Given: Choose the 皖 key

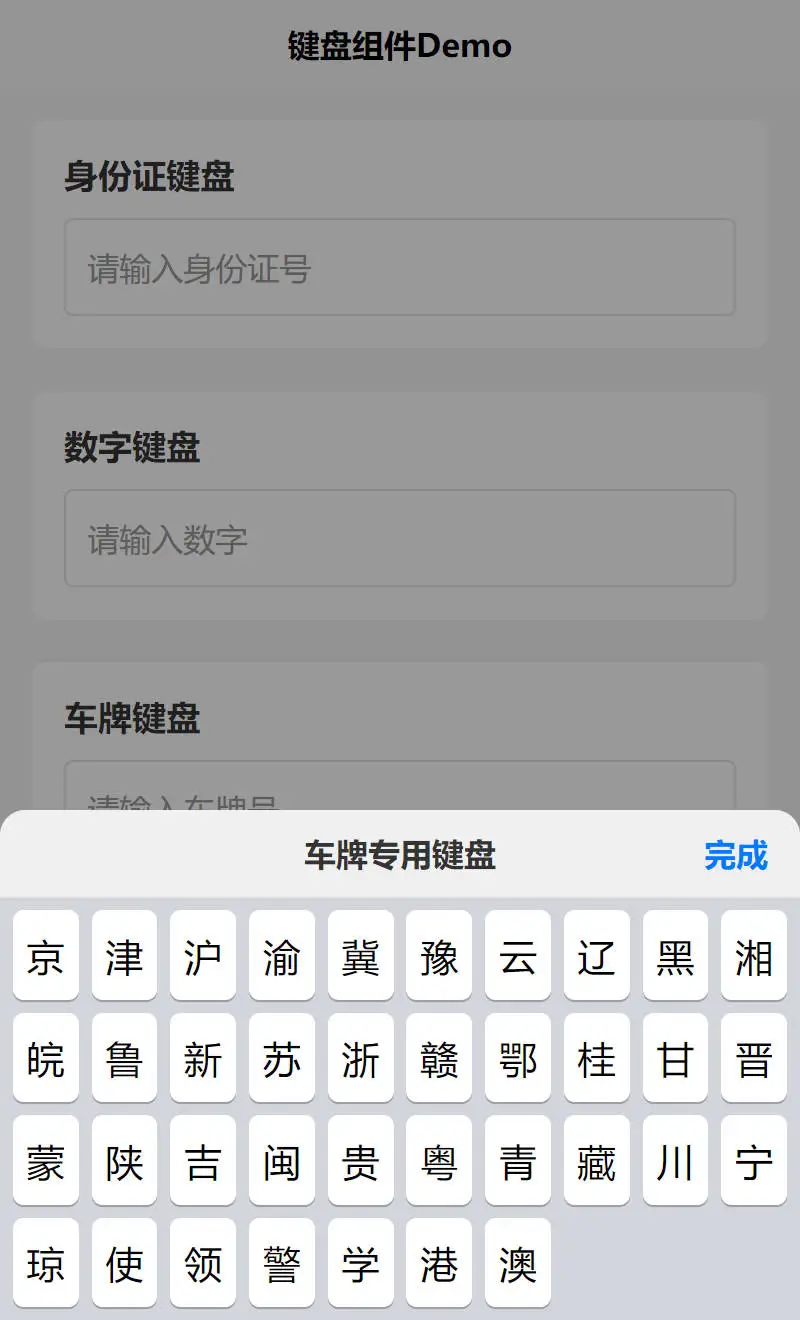Looking at the screenshot, I should [x=45, y=1059].
